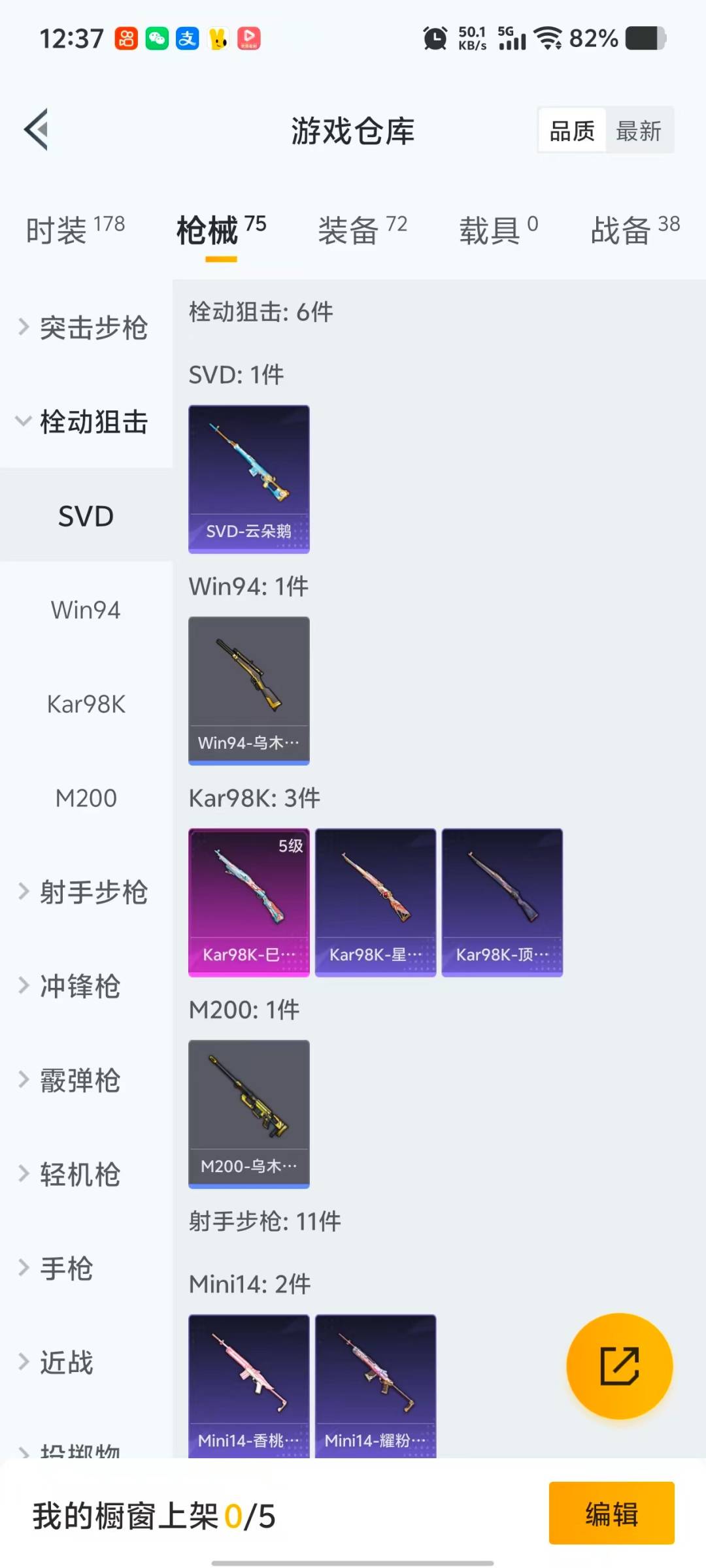This screenshot has width=706, height=1568.
Task: Tap the Alipay icon in status bar
Action: (186, 37)
